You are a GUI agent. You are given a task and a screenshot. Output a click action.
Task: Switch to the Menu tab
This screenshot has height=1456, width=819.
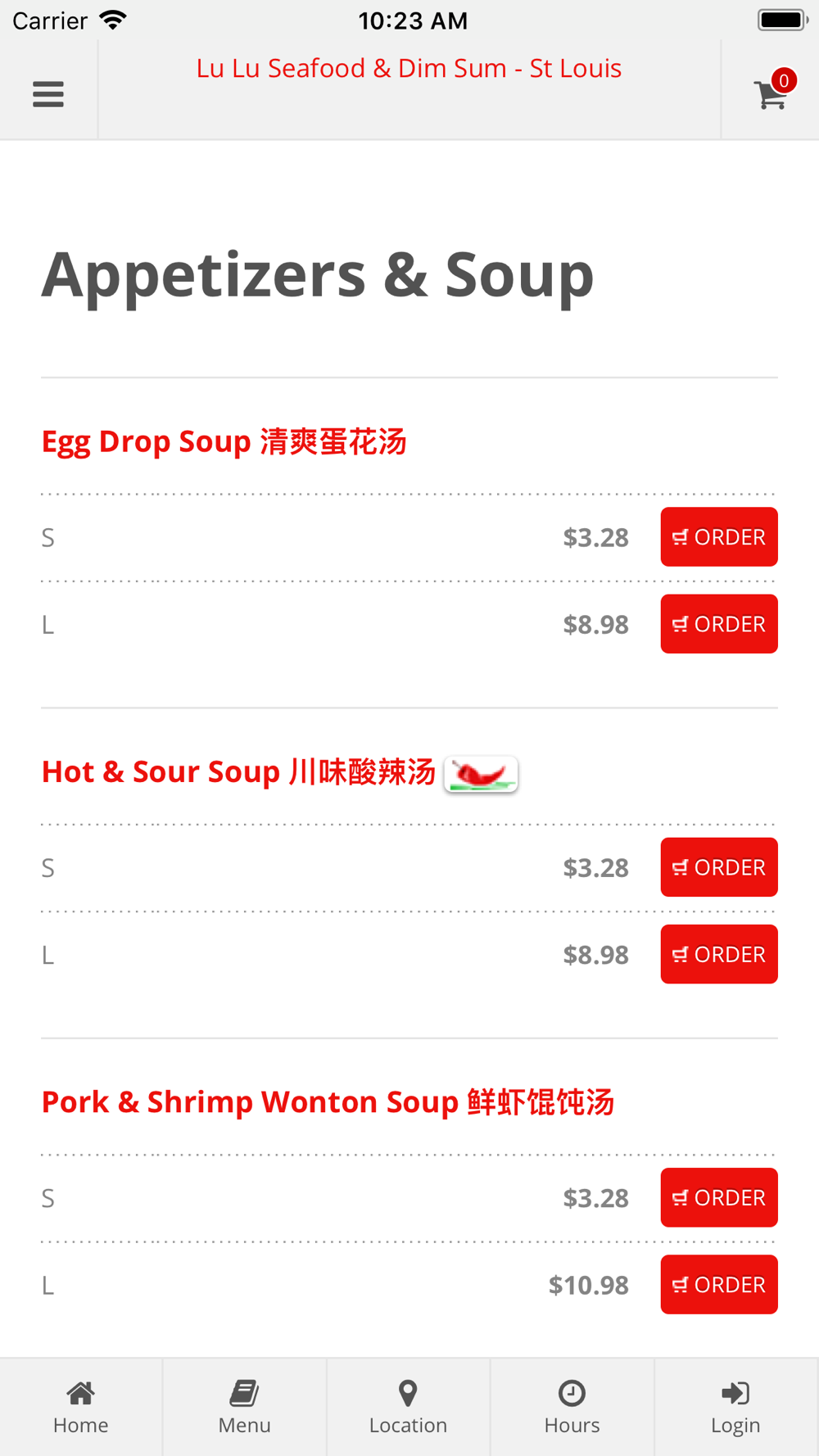[x=244, y=1407]
